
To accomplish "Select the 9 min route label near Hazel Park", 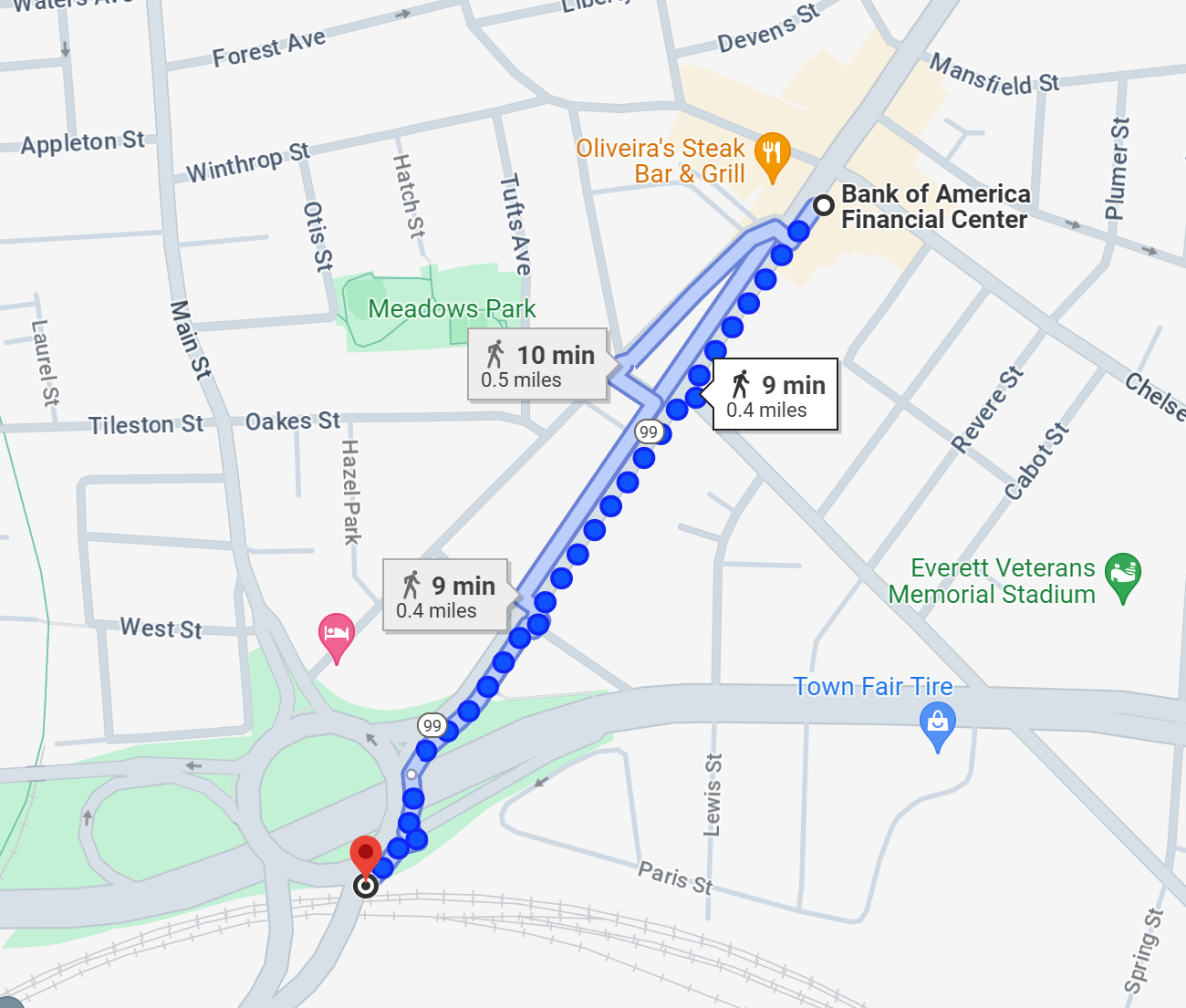I will (x=446, y=597).
